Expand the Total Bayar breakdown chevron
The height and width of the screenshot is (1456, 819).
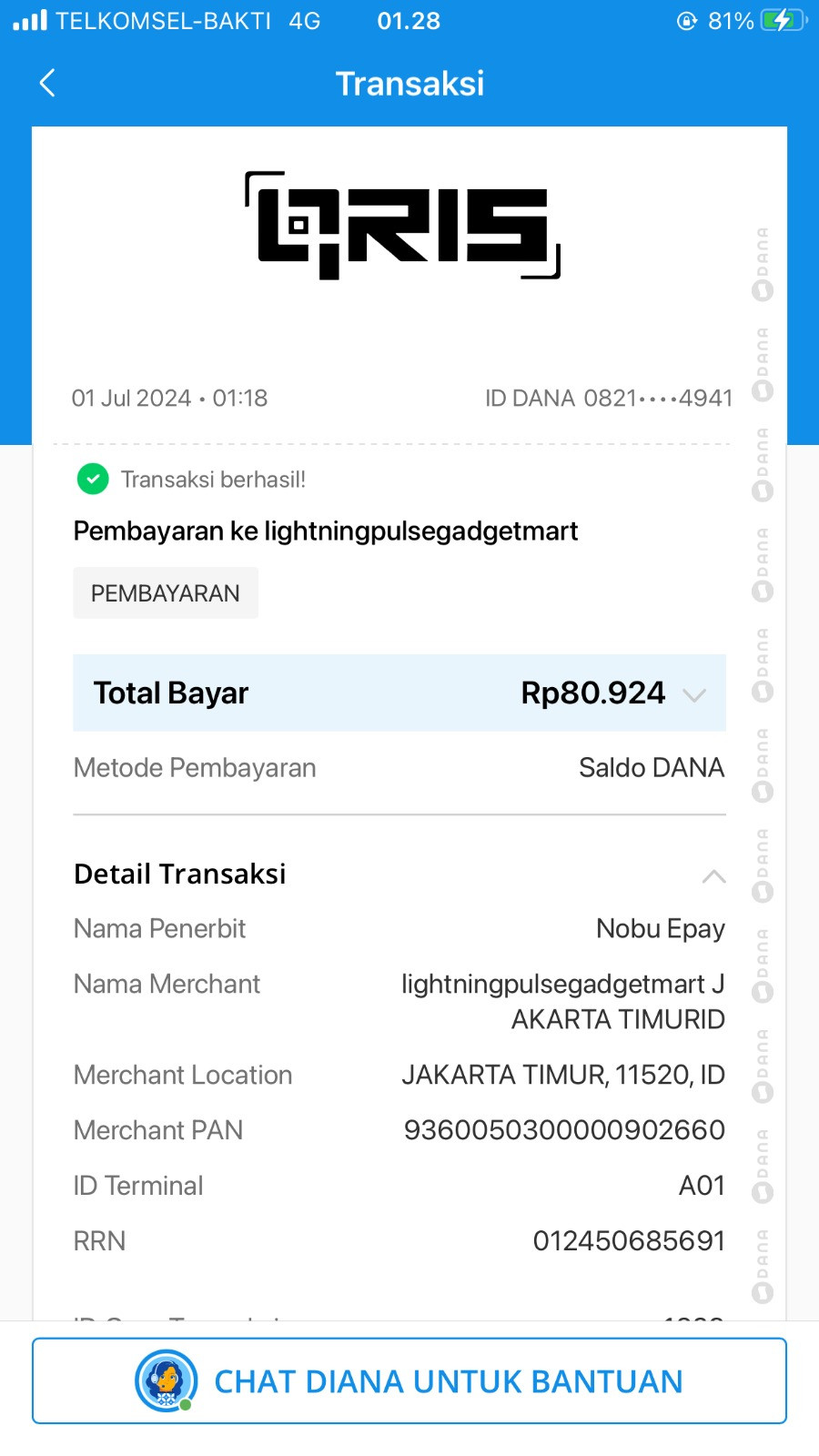694,695
